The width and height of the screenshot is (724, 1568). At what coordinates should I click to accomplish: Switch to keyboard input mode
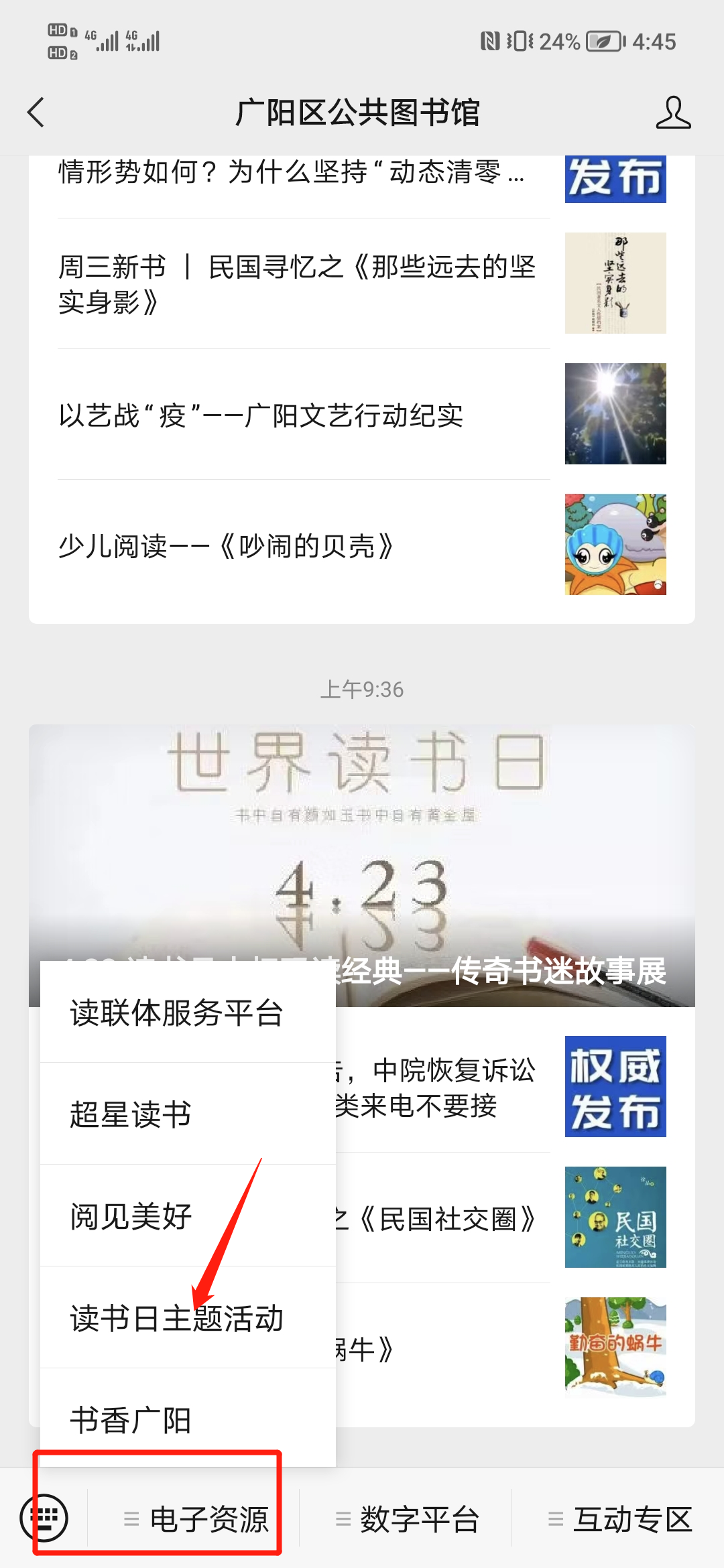coord(44,1518)
